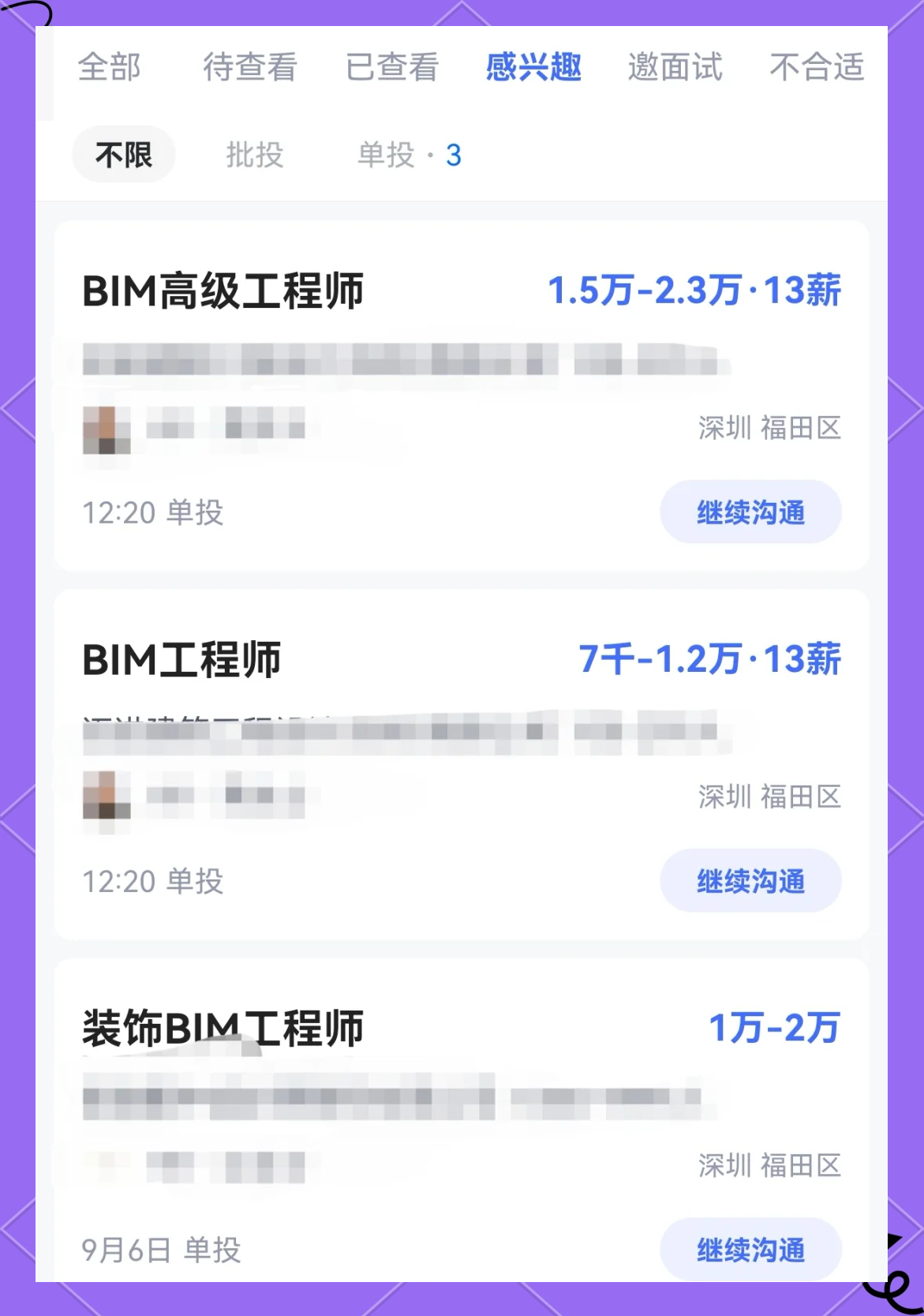Screen dimensions: 924x1316
Task: Select the 已查看 tab
Action: tap(393, 68)
